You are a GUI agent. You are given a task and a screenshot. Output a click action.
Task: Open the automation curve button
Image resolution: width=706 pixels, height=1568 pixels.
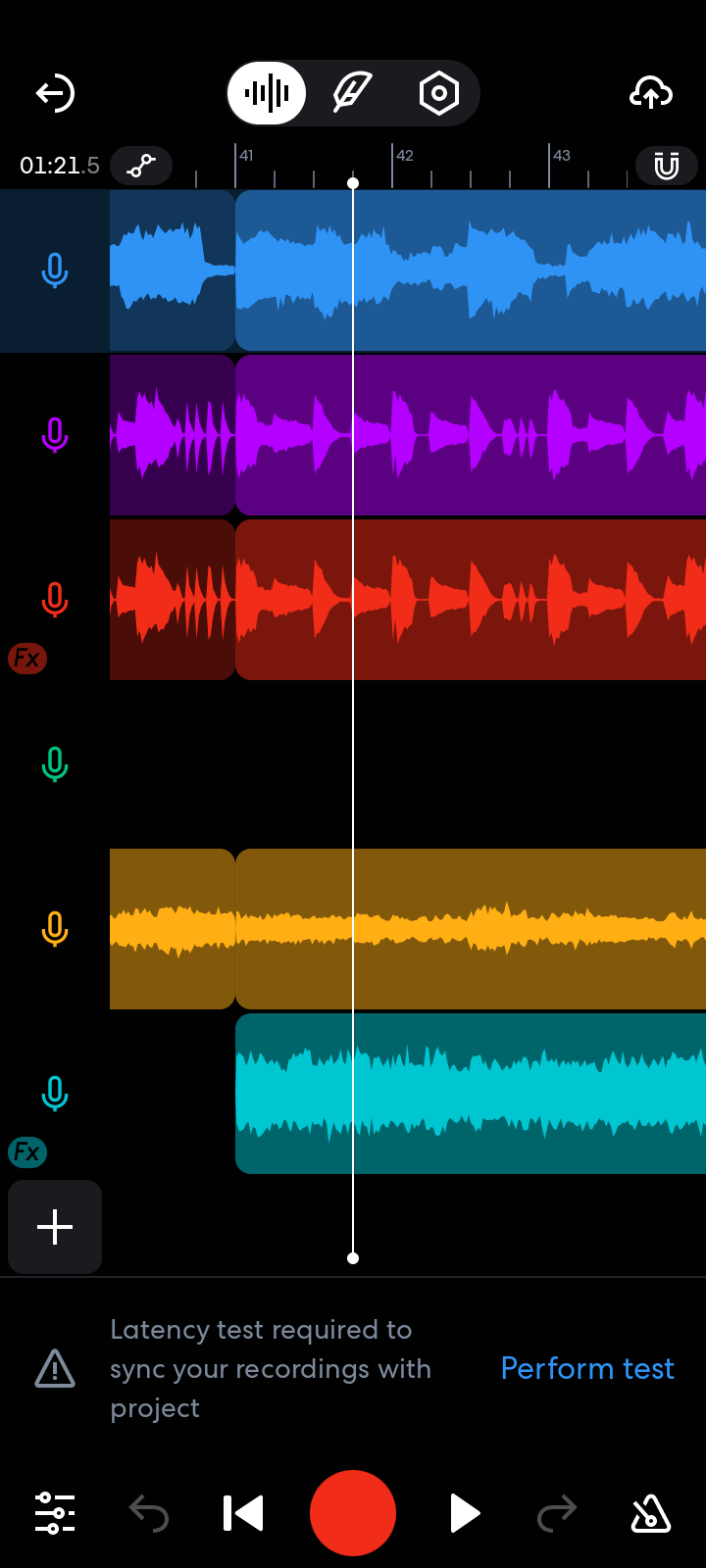click(141, 166)
